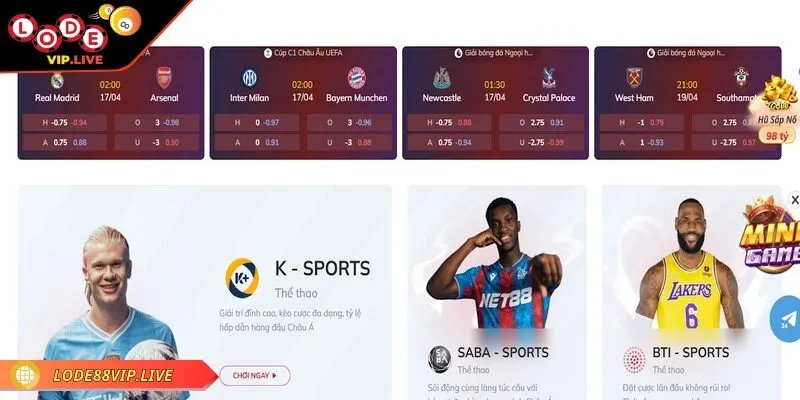Select home handicap odds for Real Madrid
Image resolution: width=800 pixels, height=400 pixels.
[61, 123]
